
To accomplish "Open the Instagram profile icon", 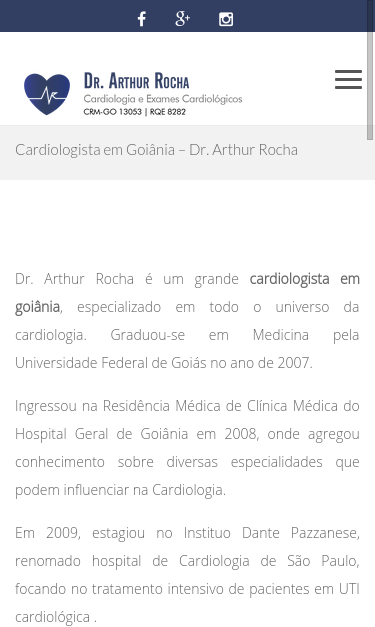I will tap(226, 19).
